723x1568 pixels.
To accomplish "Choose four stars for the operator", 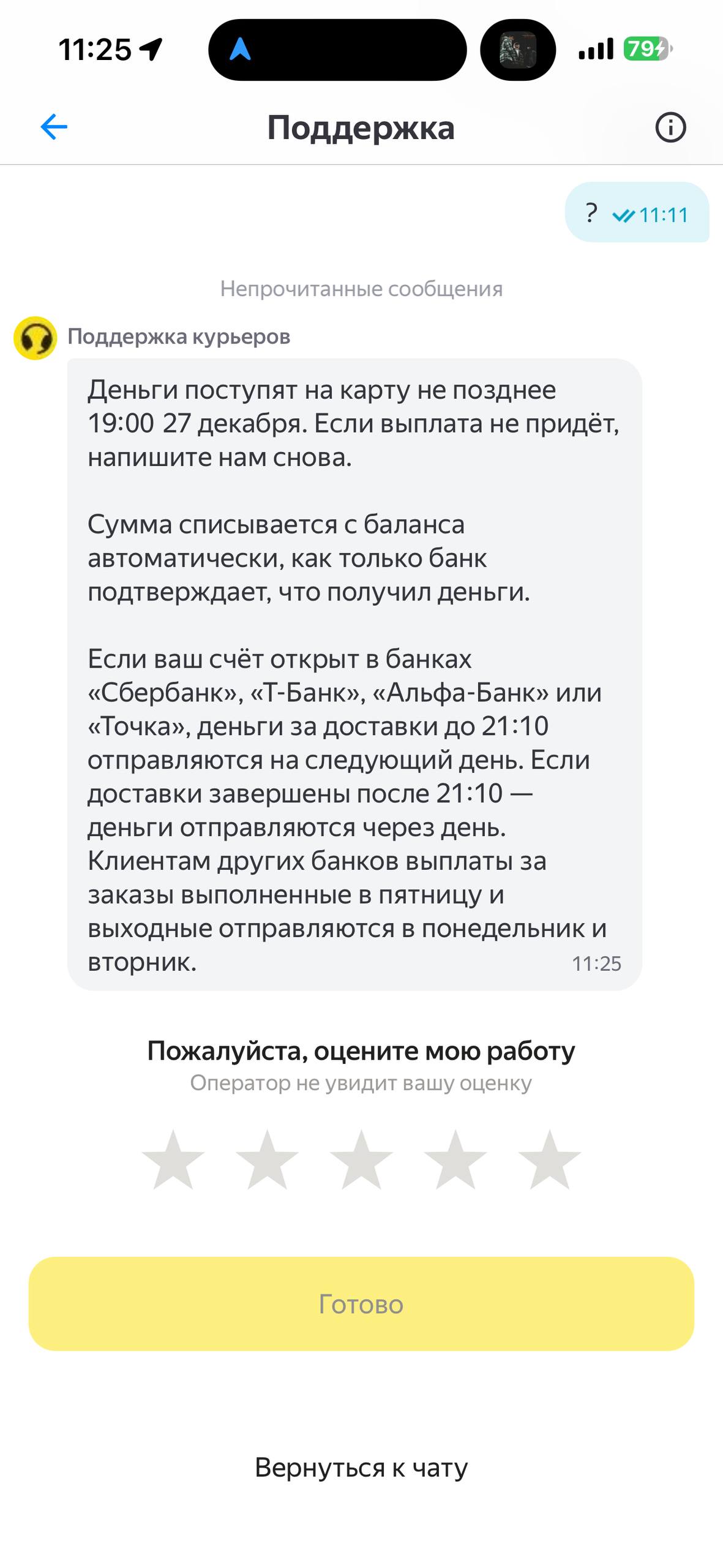I will coord(455,1160).
